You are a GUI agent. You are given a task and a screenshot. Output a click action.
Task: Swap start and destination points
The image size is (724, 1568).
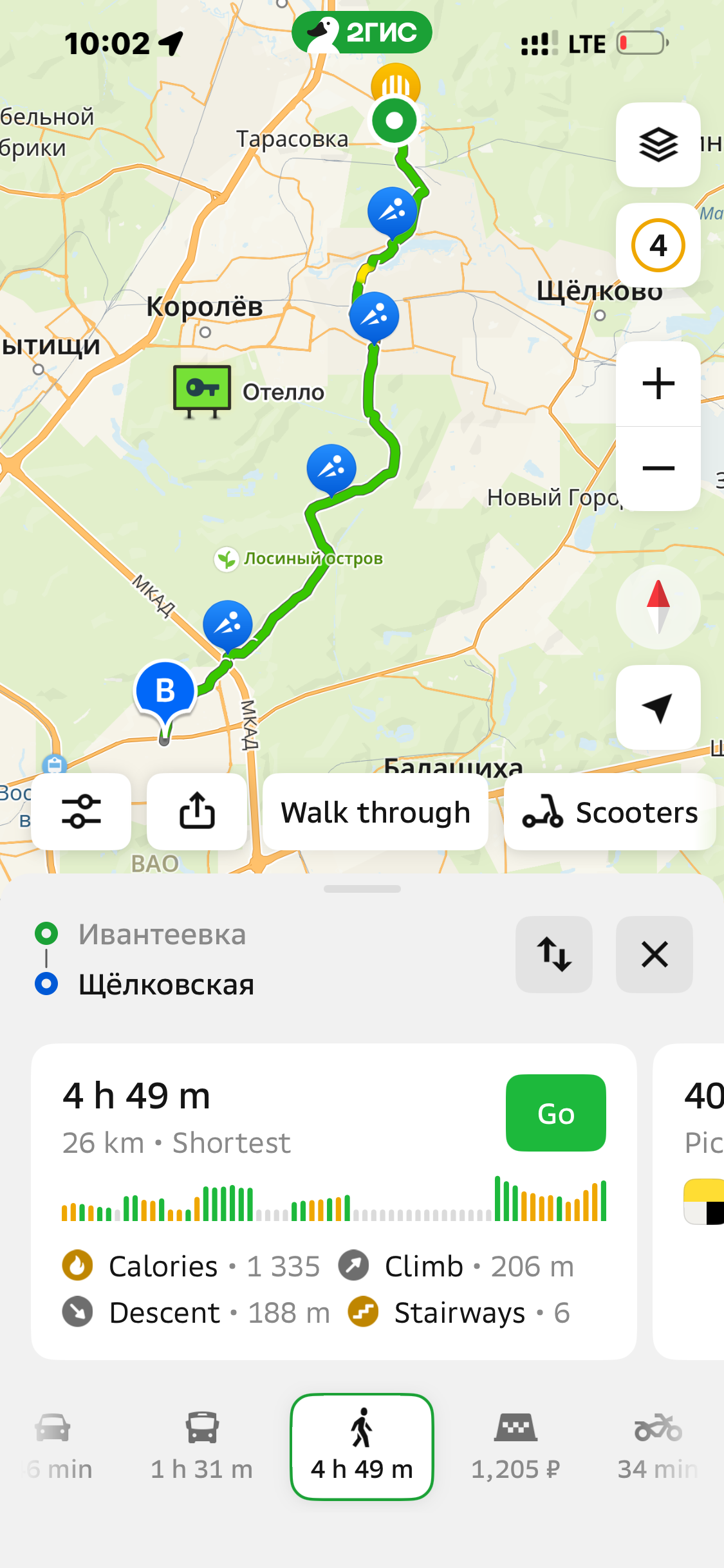553,954
